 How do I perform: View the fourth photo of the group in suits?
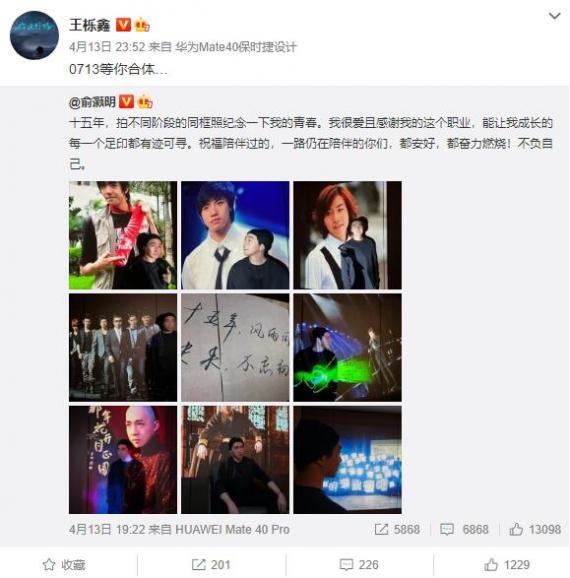click(123, 348)
